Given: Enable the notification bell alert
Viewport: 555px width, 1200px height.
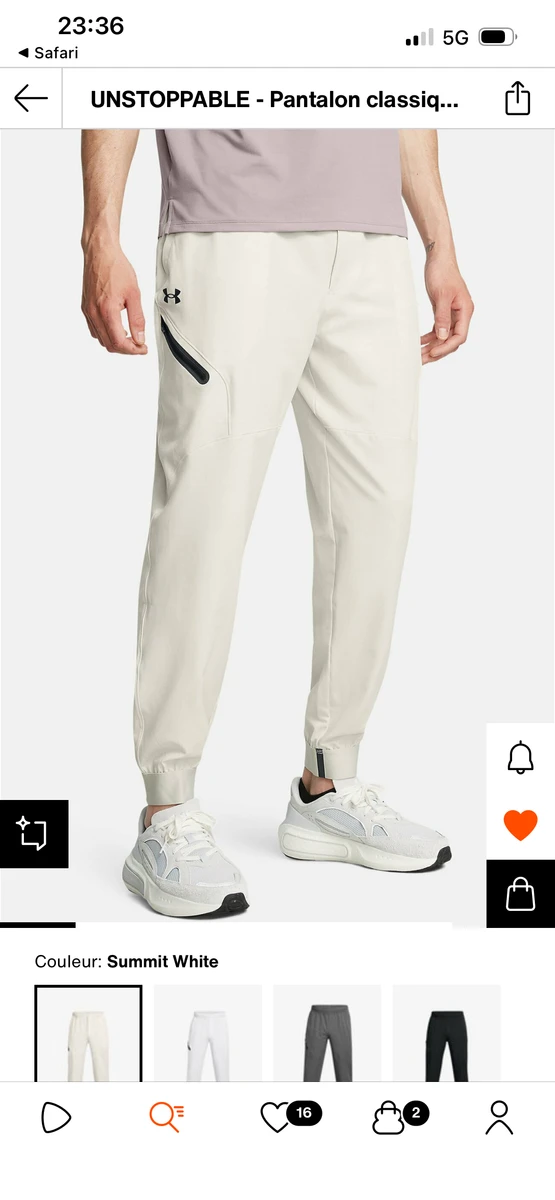Looking at the screenshot, I should (520, 758).
